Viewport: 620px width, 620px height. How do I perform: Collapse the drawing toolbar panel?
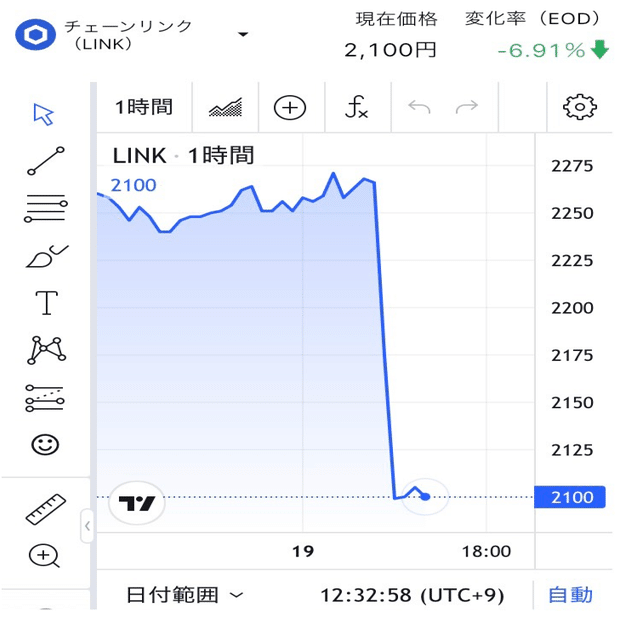click(87, 525)
